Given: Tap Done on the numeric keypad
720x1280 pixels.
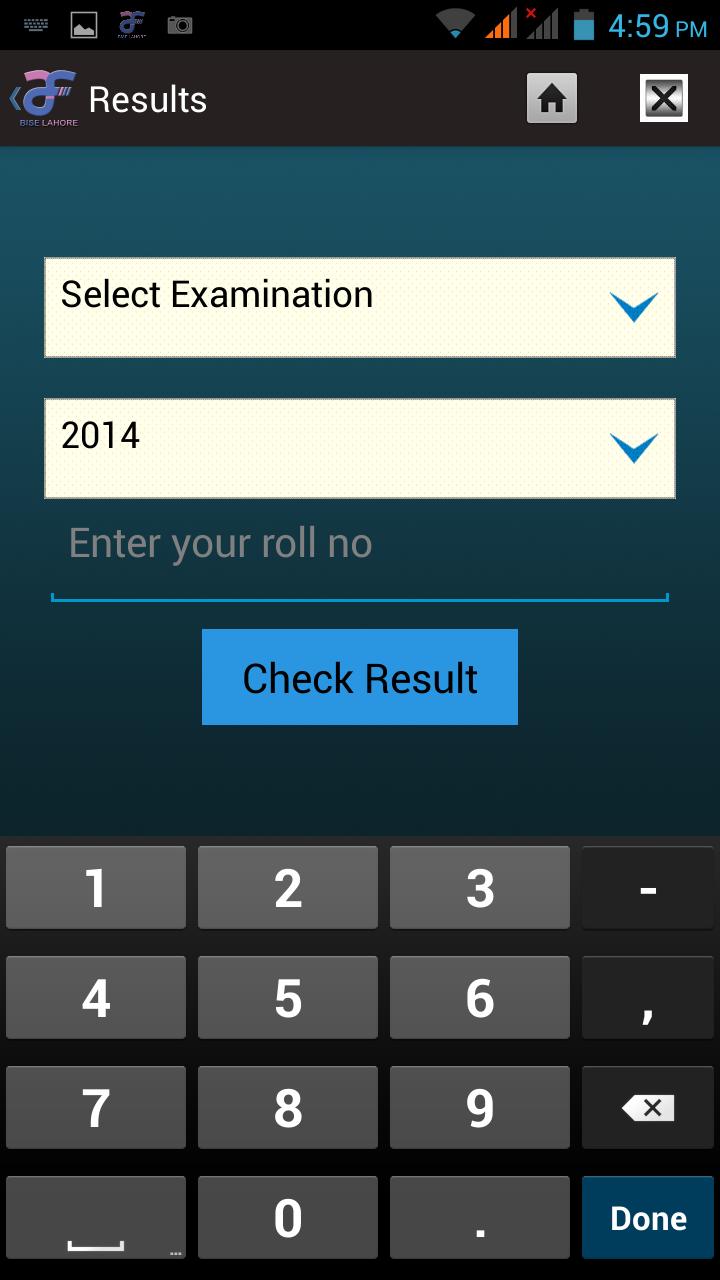Looking at the screenshot, I should point(648,1218).
